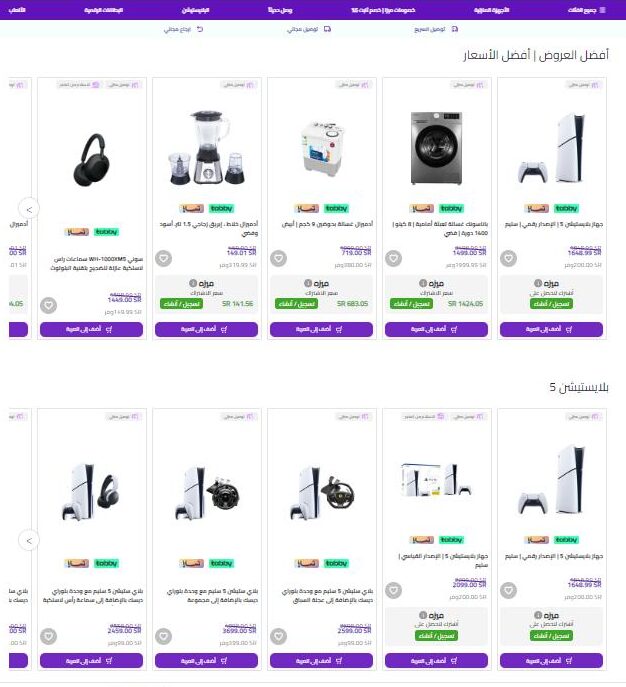Screen dimensions: 626x687
Task: Add the Sony WH-1000XM5 headphones to cart
Action: point(92,329)
